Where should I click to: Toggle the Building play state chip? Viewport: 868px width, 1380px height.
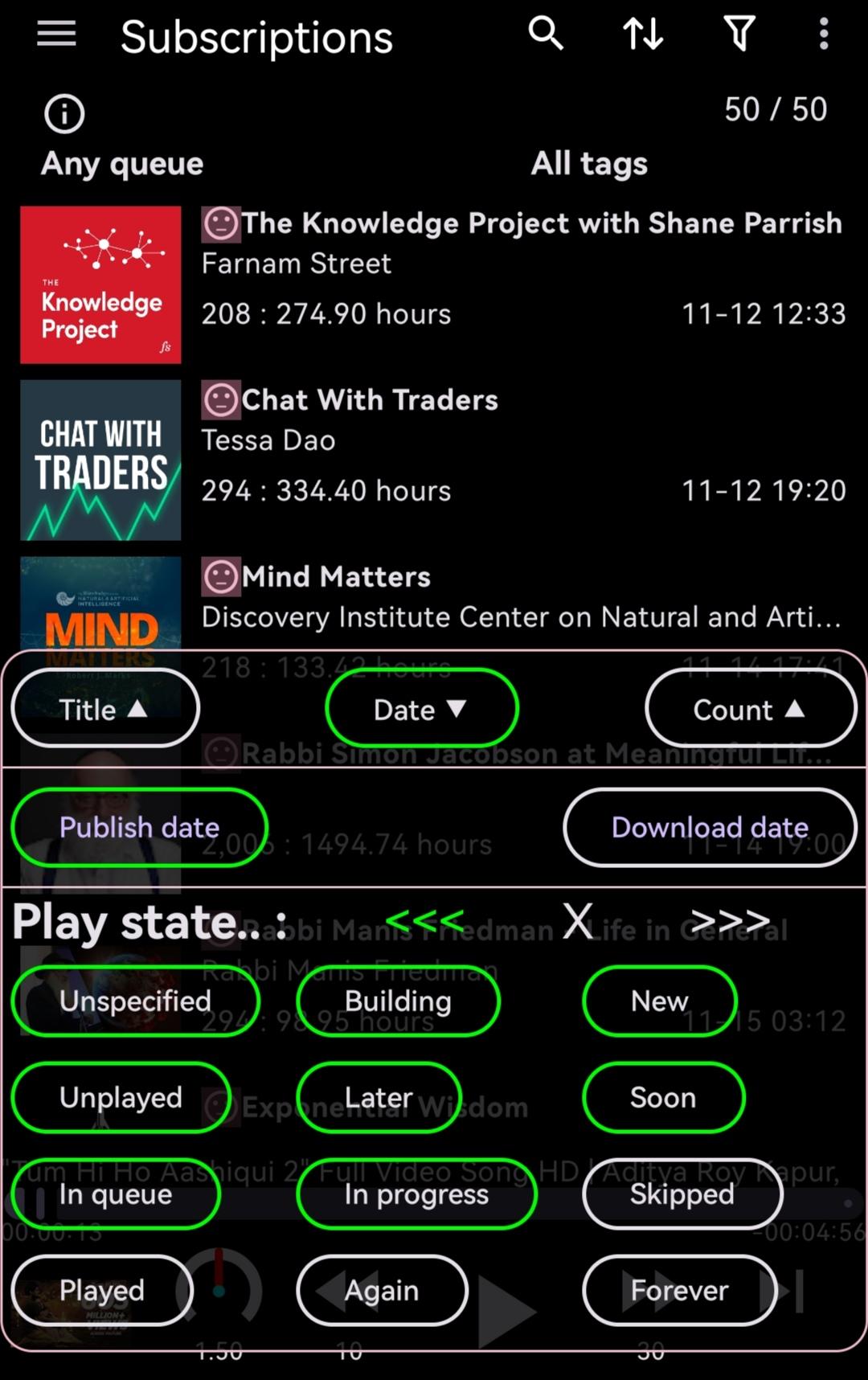398,1001
